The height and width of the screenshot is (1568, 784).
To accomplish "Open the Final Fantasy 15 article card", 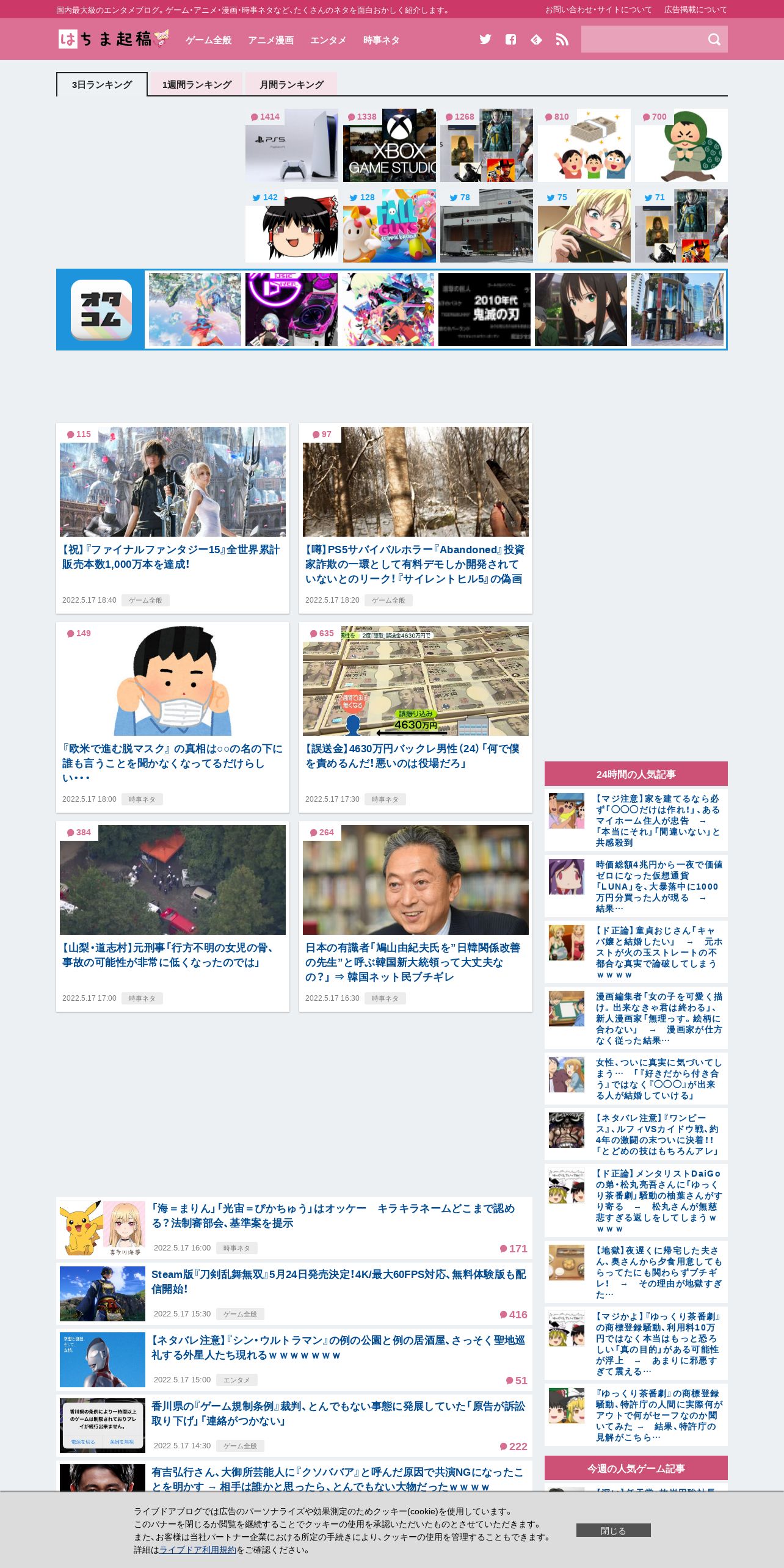I will coord(173,518).
